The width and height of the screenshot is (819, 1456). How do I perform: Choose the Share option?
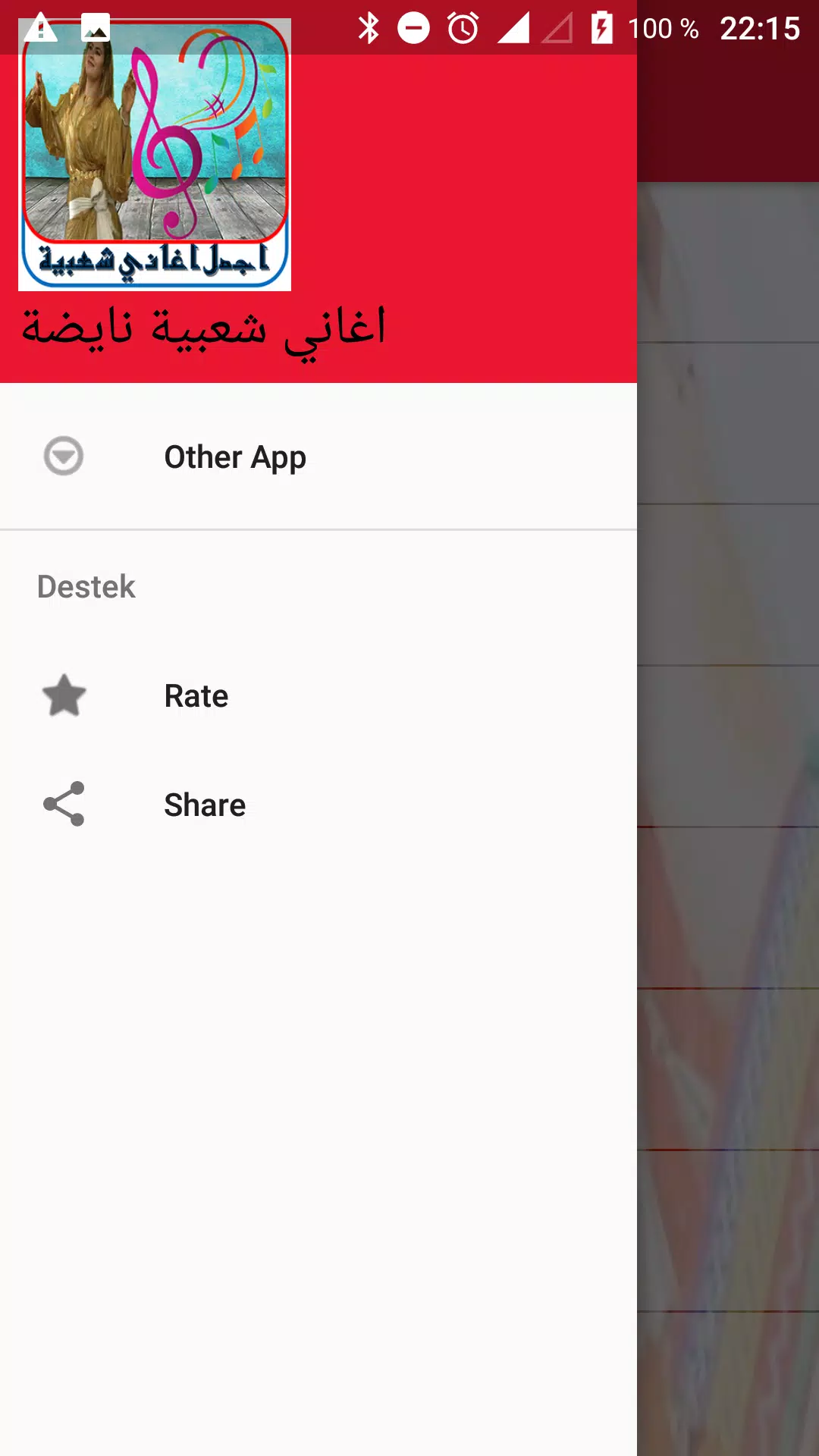click(x=205, y=805)
